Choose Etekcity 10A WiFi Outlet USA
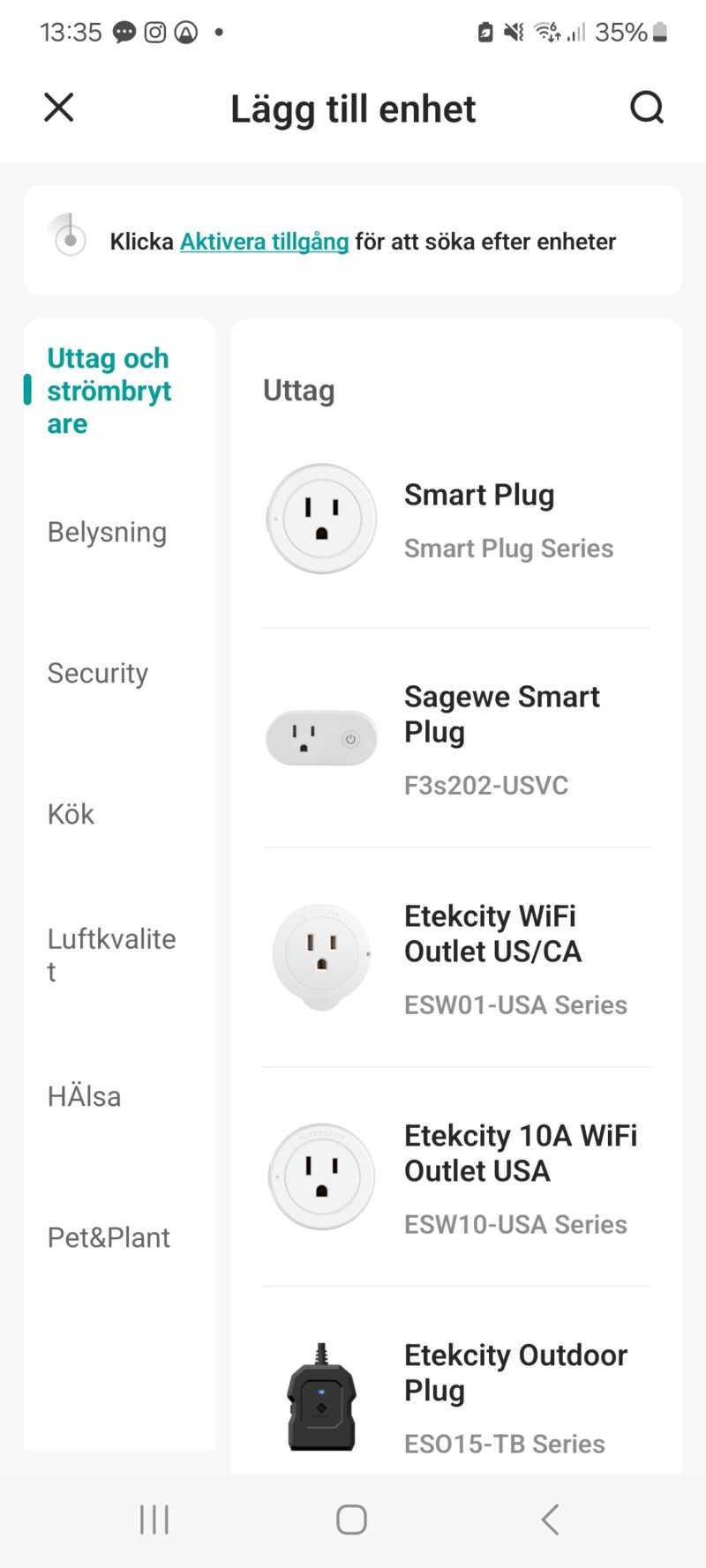The image size is (706, 1568). point(456,1177)
